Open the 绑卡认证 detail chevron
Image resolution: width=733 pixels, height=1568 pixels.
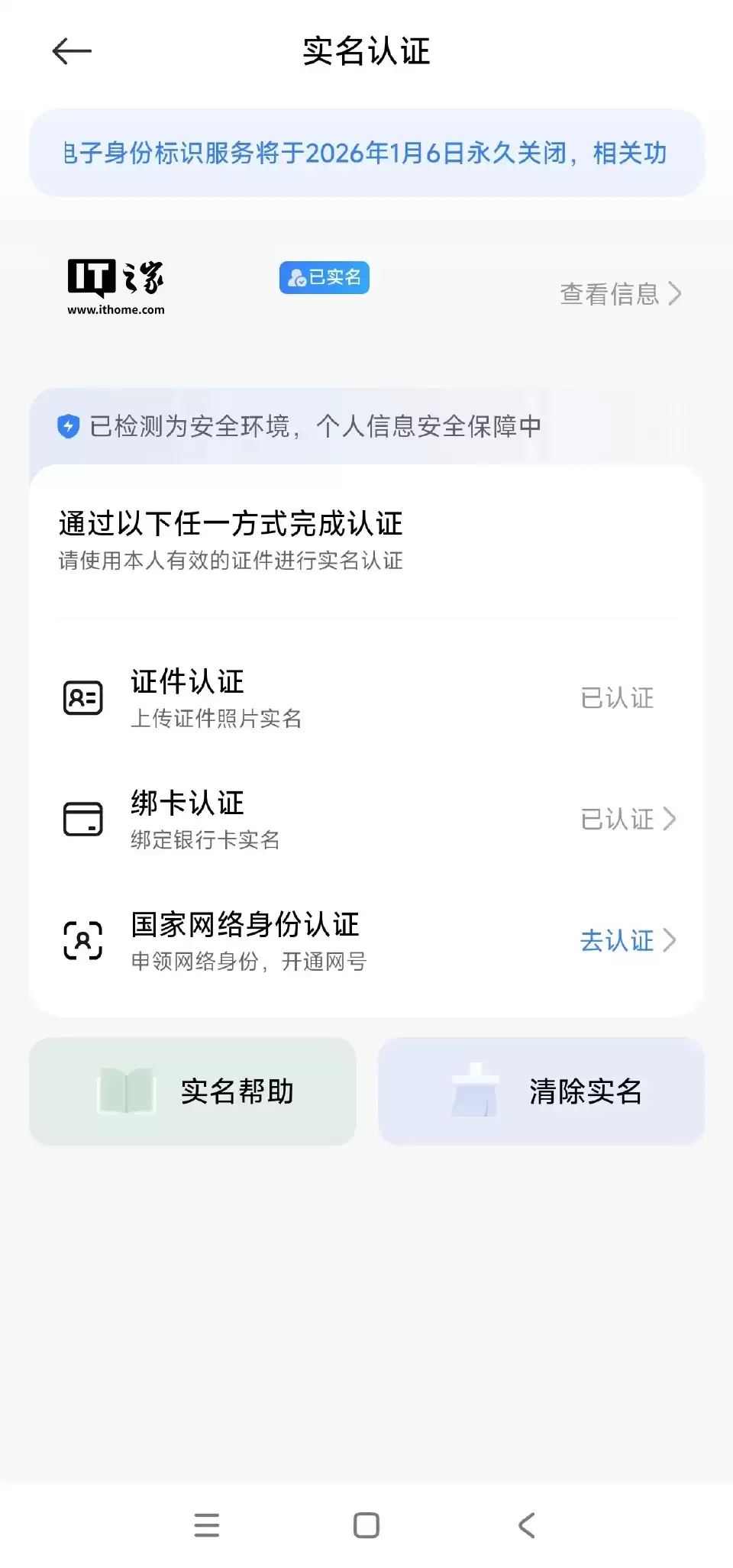click(670, 819)
